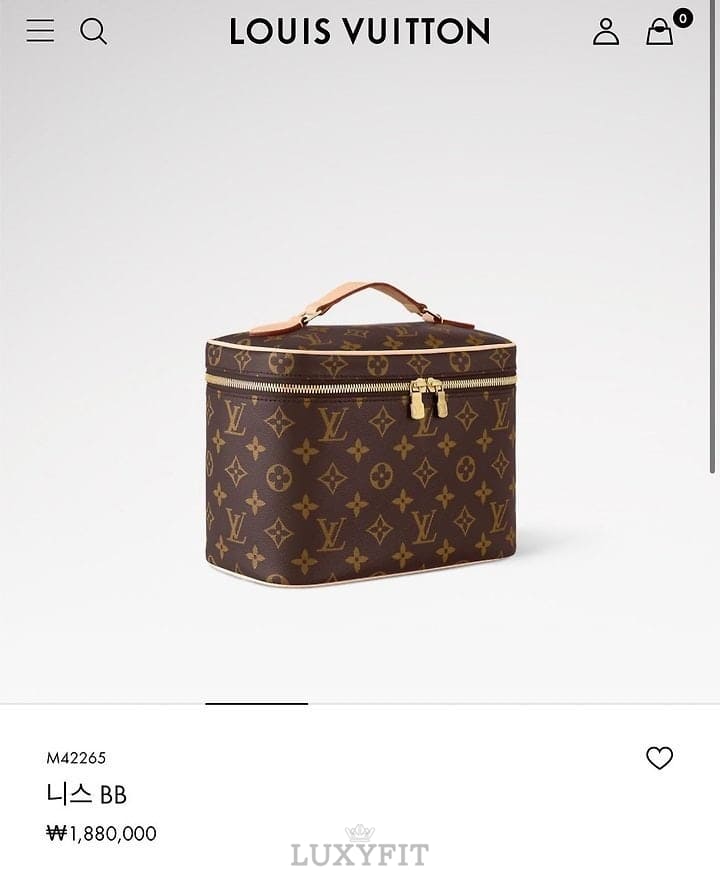
Task: Open the account profile icon
Action: (606, 31)
